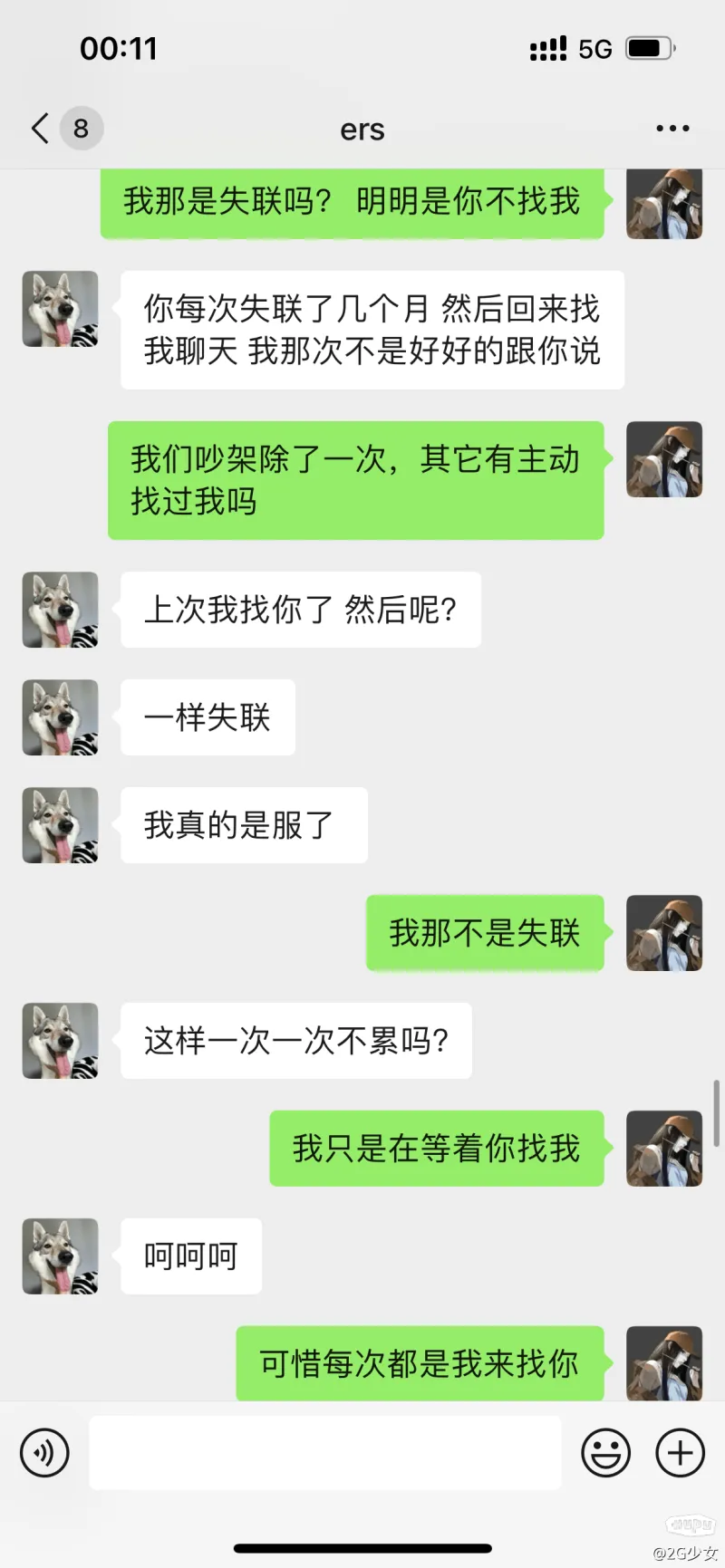The width and height of the screenshot is (725, 1568).
Task: Open the emoji picker
Action: 605,1453
